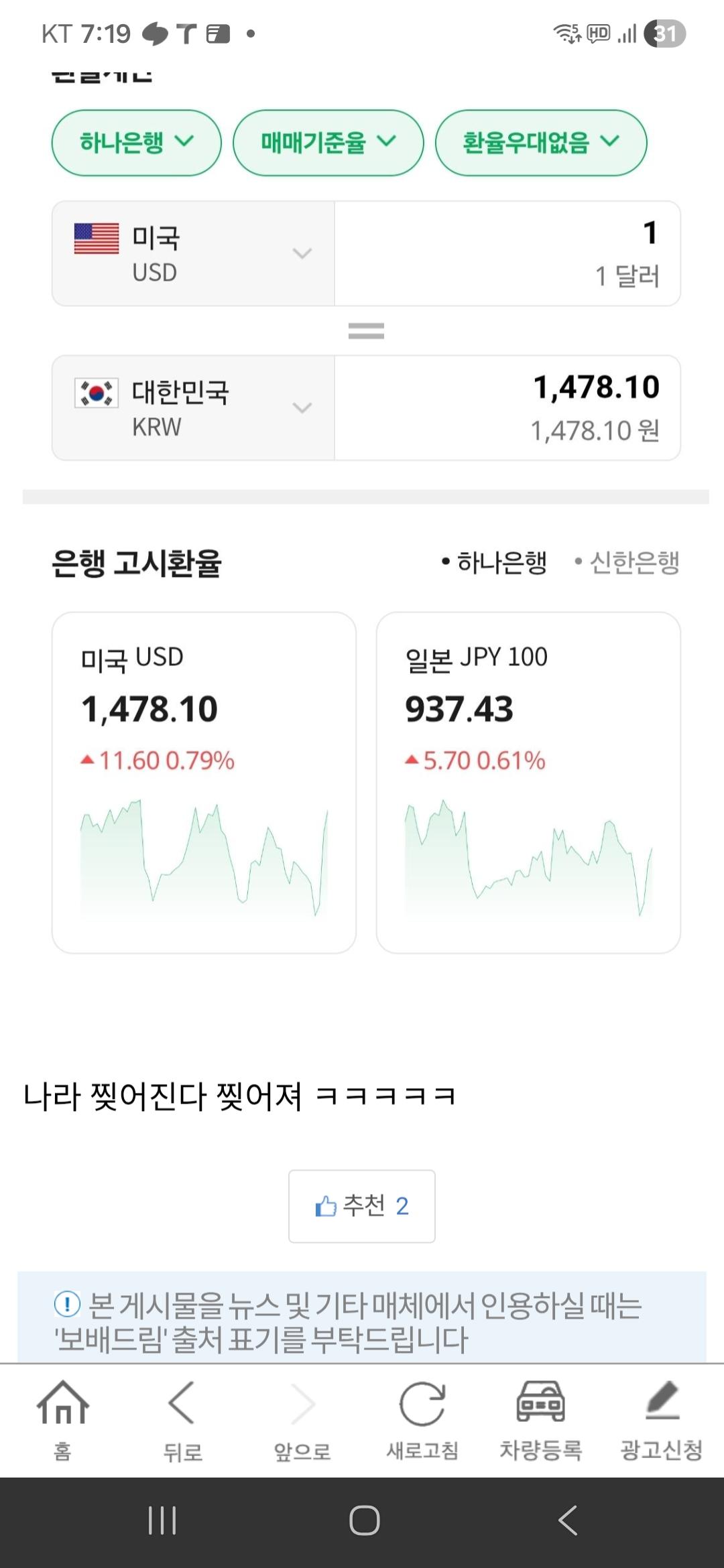The image size is (724, 1568).
Task: Expand the 환율우대없음 preferential rate dropdown
Action: pos(542,143)
